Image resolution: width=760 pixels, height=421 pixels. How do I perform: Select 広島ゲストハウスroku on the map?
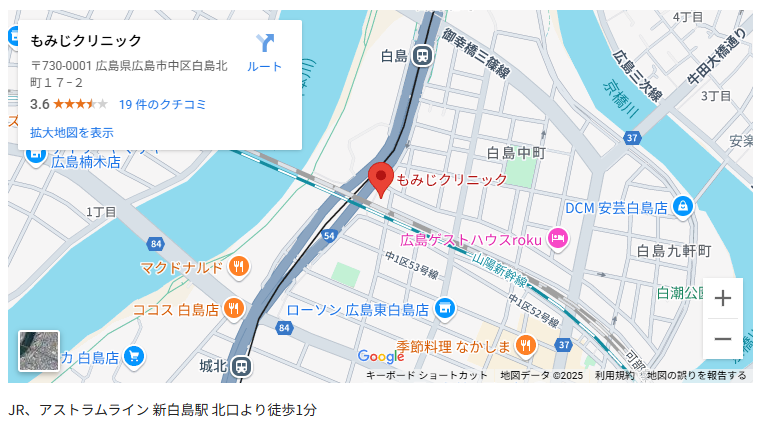557,239
